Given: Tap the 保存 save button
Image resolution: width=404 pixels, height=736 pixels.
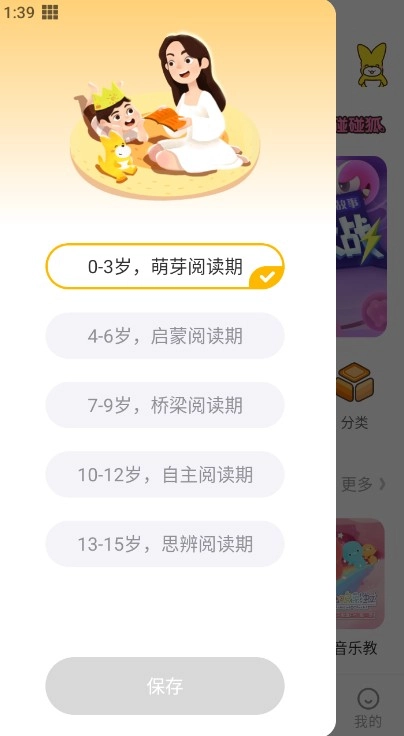Looking at the screenshot, I should (x=165, y=686).
